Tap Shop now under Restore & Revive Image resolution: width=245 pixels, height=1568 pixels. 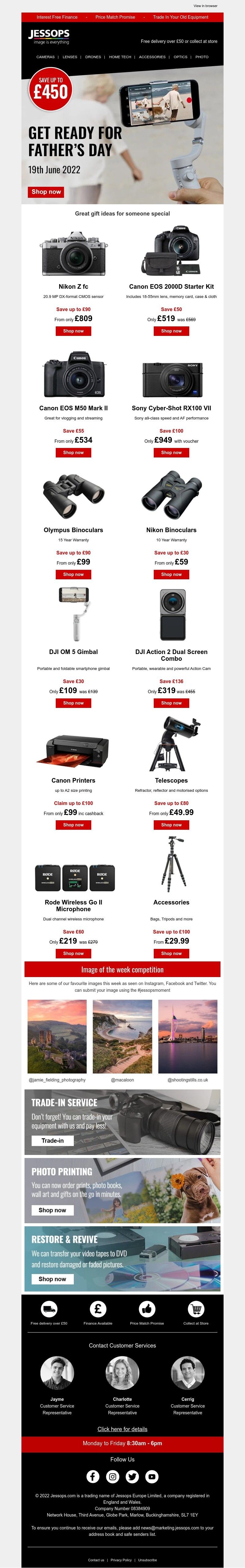(x=52, y=1279)
